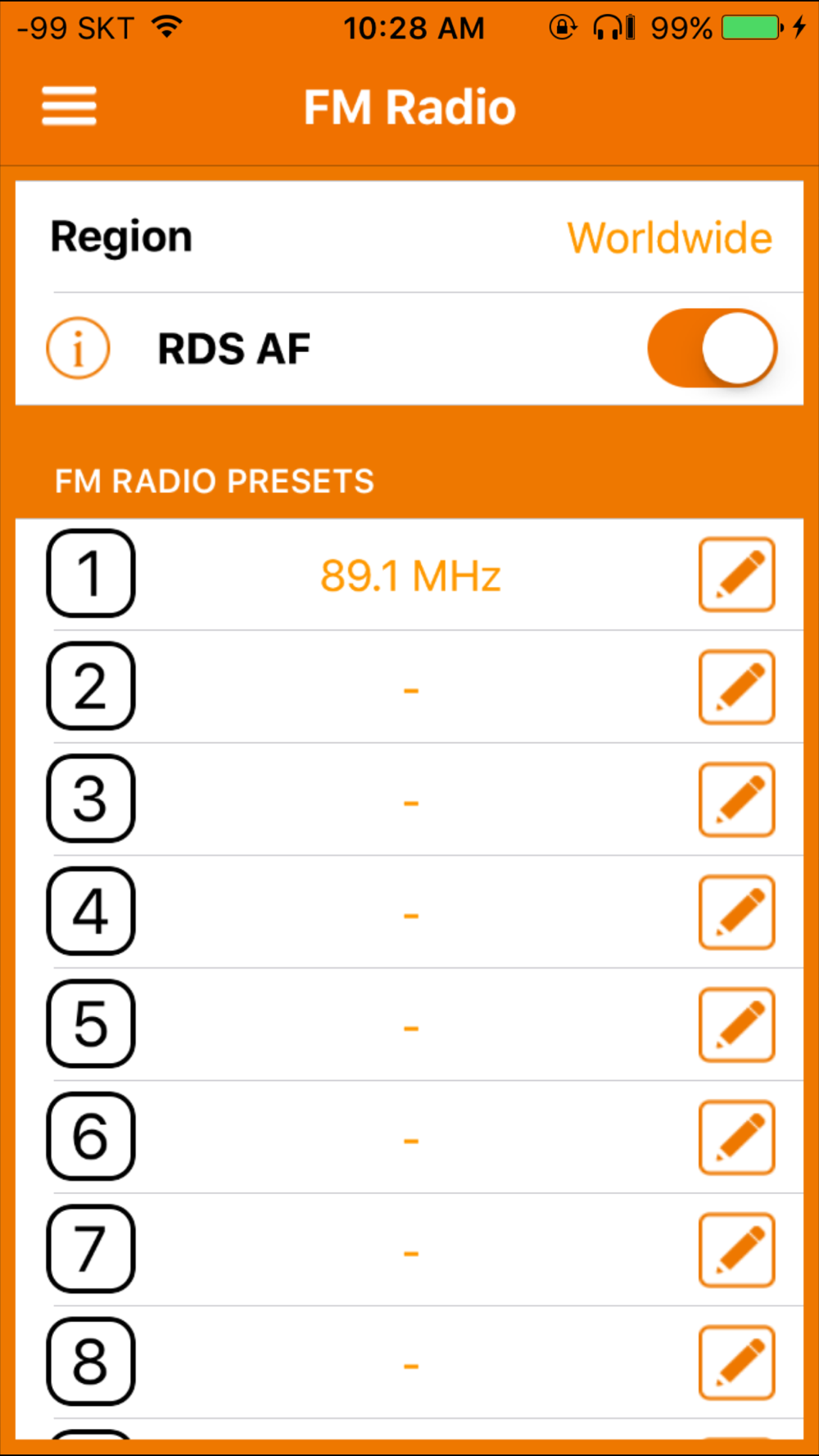The image size is (819, 1456).
Task: Tap preset number 5
Action: 91,1024
